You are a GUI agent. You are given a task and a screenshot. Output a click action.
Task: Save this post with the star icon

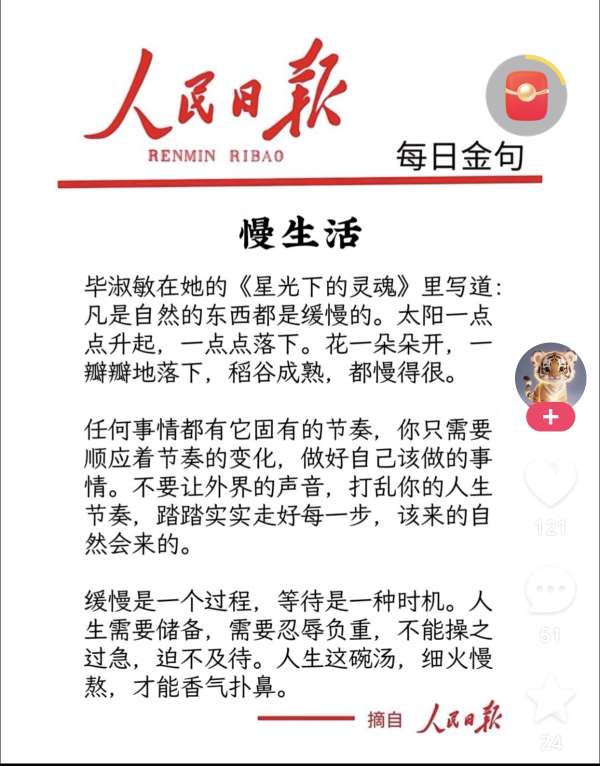tap(551, 700)
